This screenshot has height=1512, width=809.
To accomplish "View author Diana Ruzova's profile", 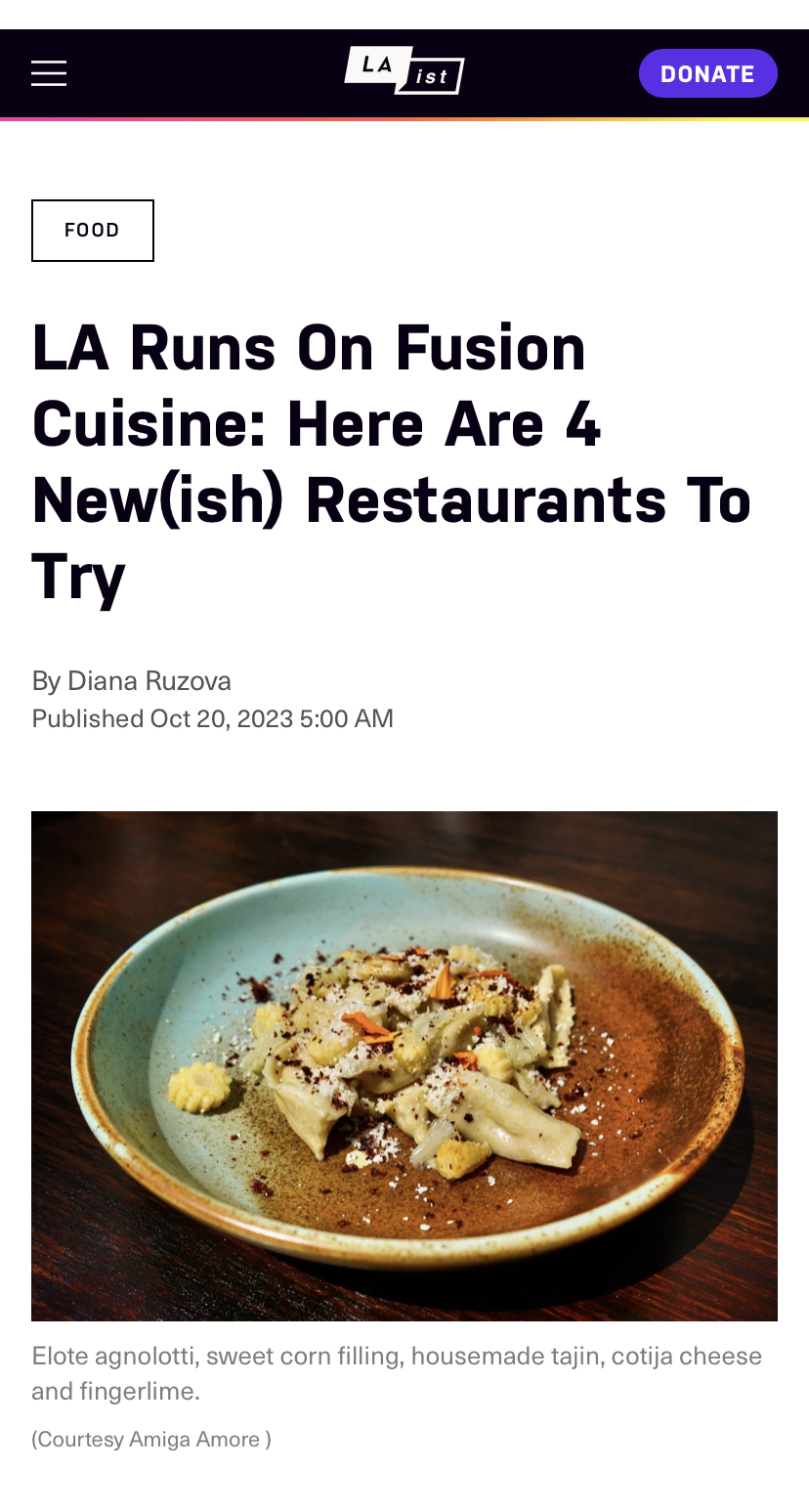I will 149,680.
